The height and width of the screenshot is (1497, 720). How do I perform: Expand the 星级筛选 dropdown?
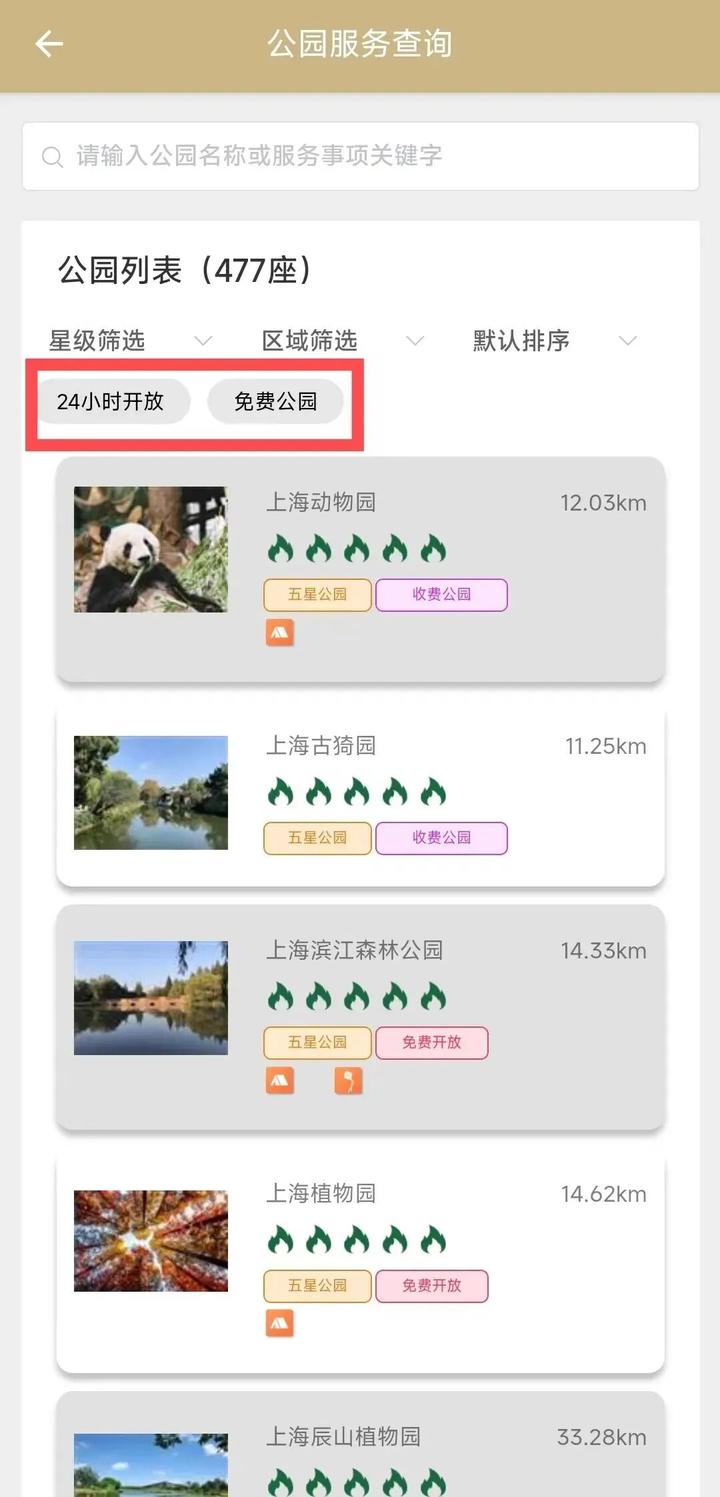pos(130,341)
